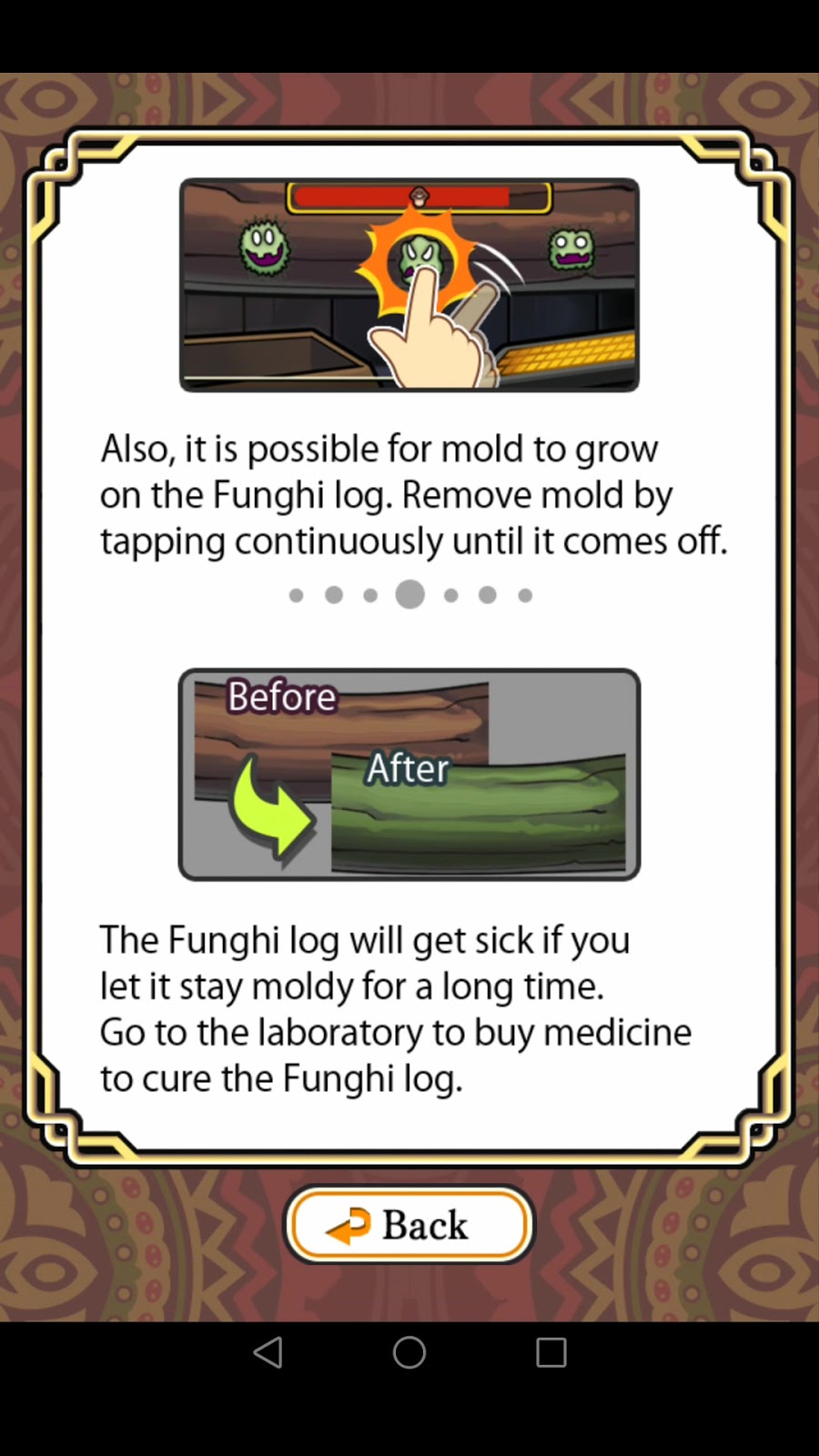Go back with the system back arrow
This screenshot has height=1456, width=819.
click(268, 1352)
